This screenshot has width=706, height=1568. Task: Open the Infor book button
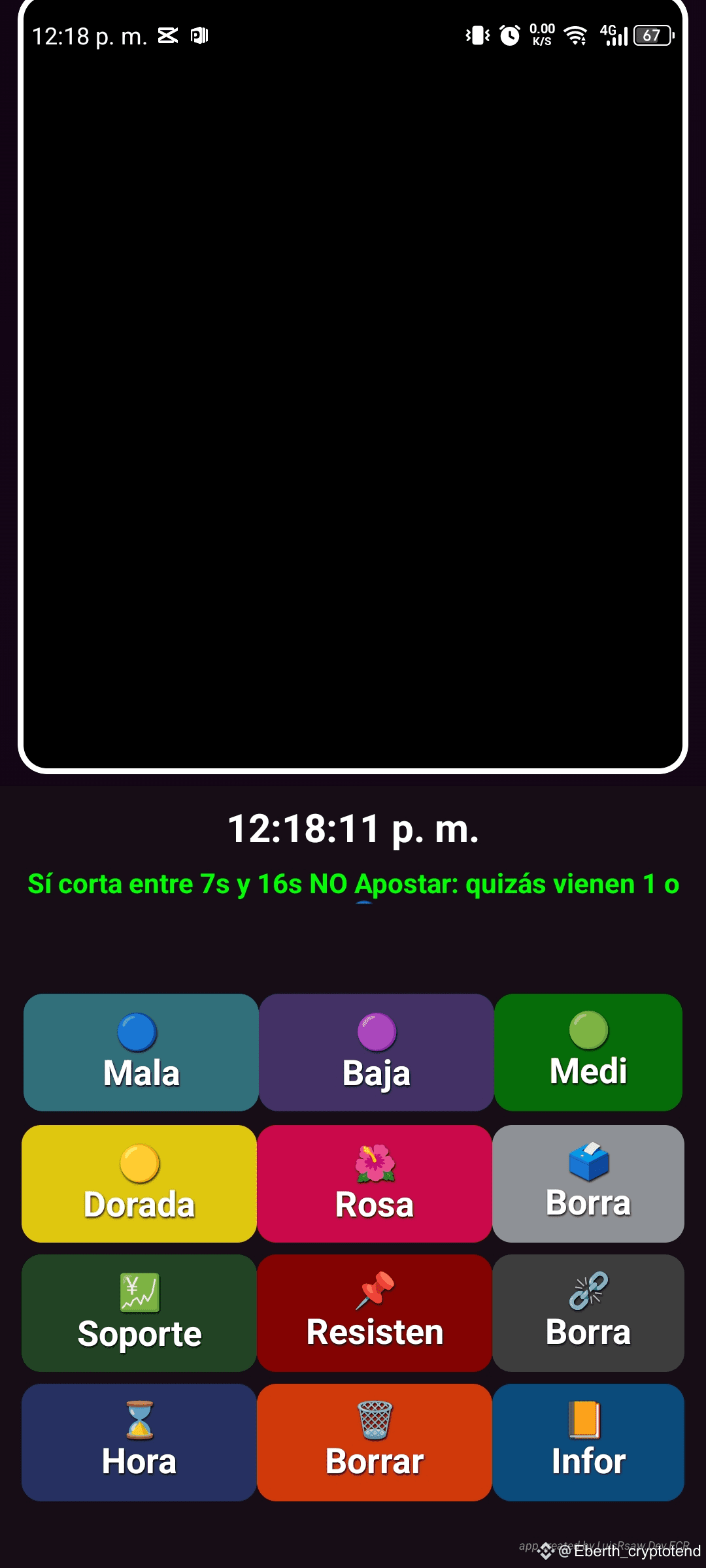[588, 1442]
